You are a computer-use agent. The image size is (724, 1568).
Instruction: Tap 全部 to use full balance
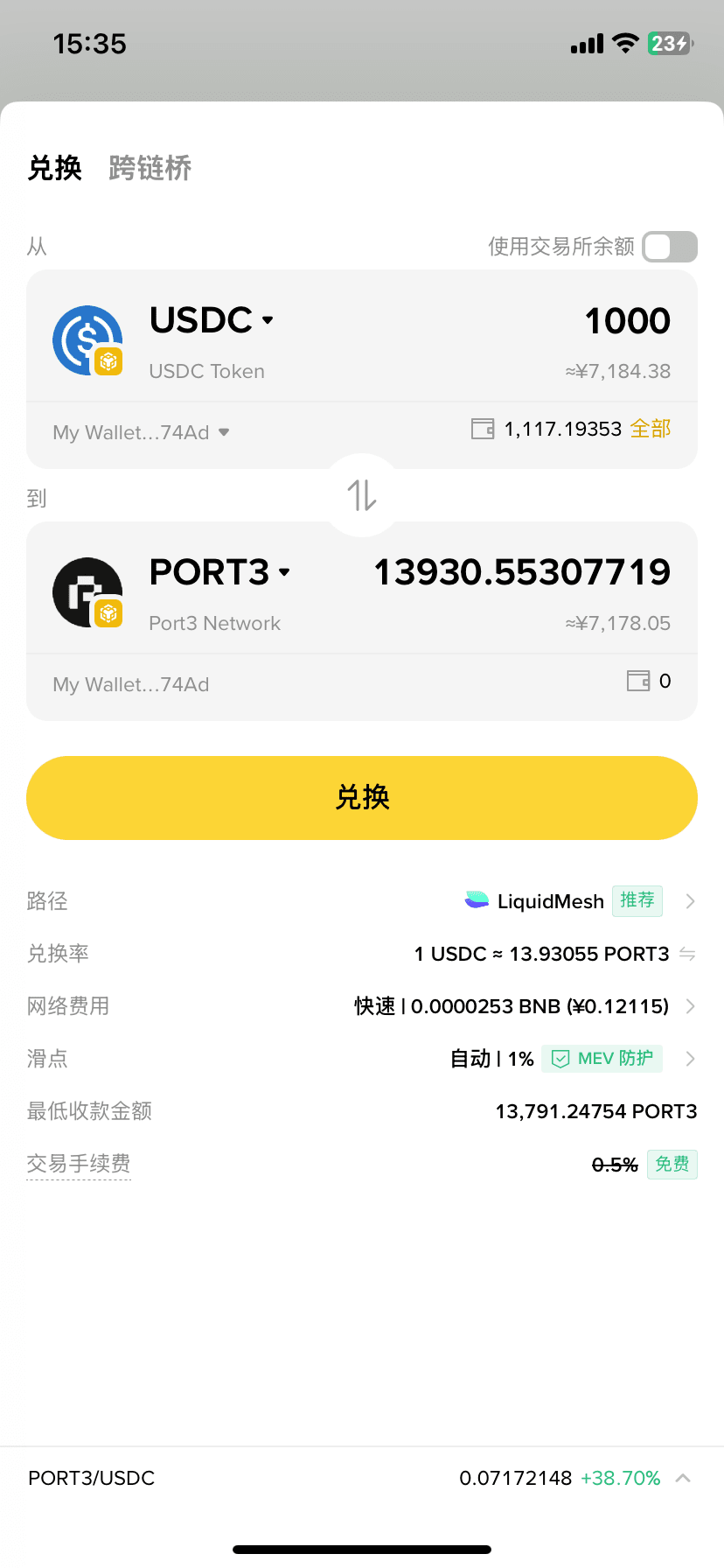coord(651,429)
